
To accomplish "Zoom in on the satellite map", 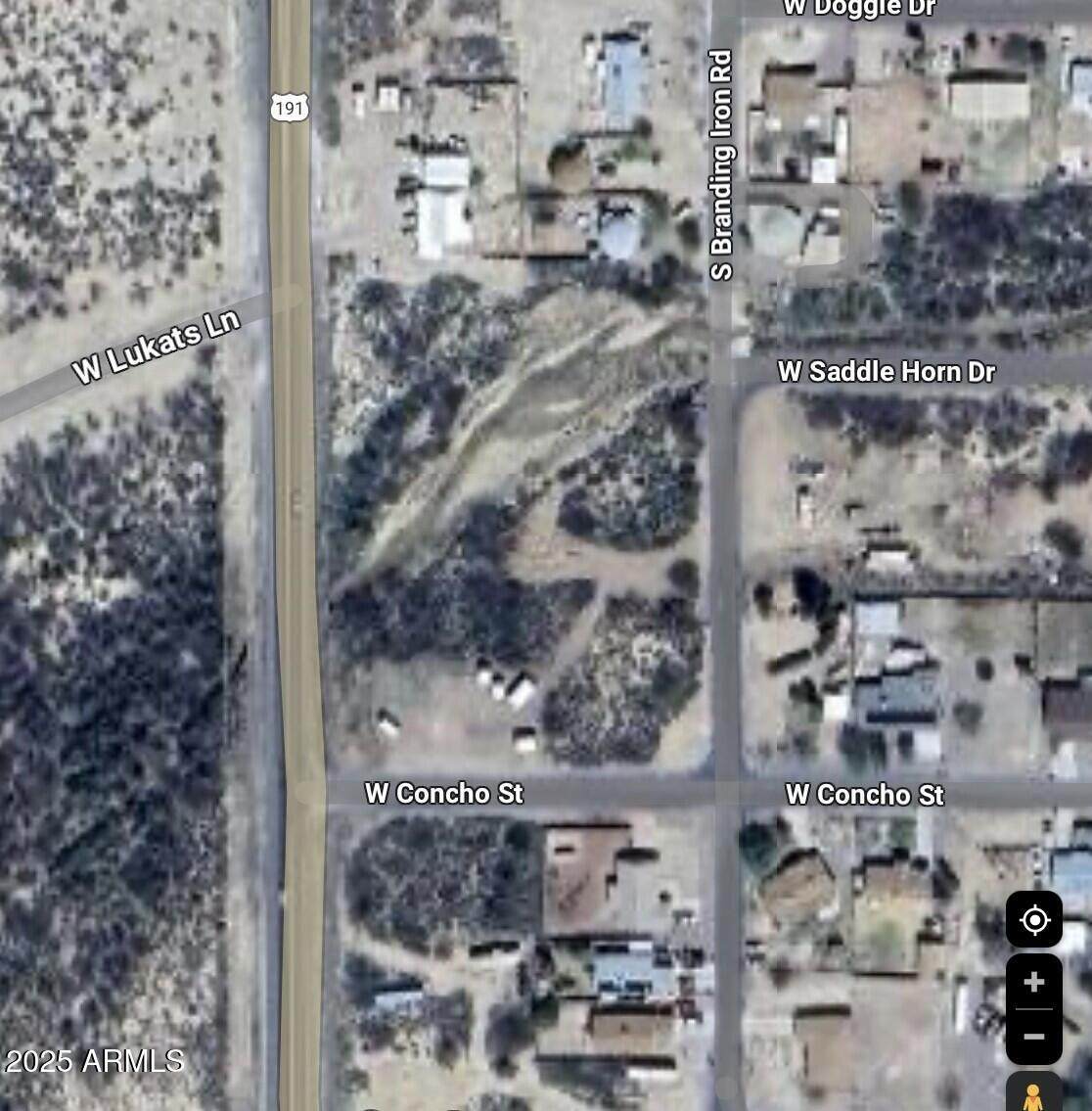I will click(x=1033, y=982).
